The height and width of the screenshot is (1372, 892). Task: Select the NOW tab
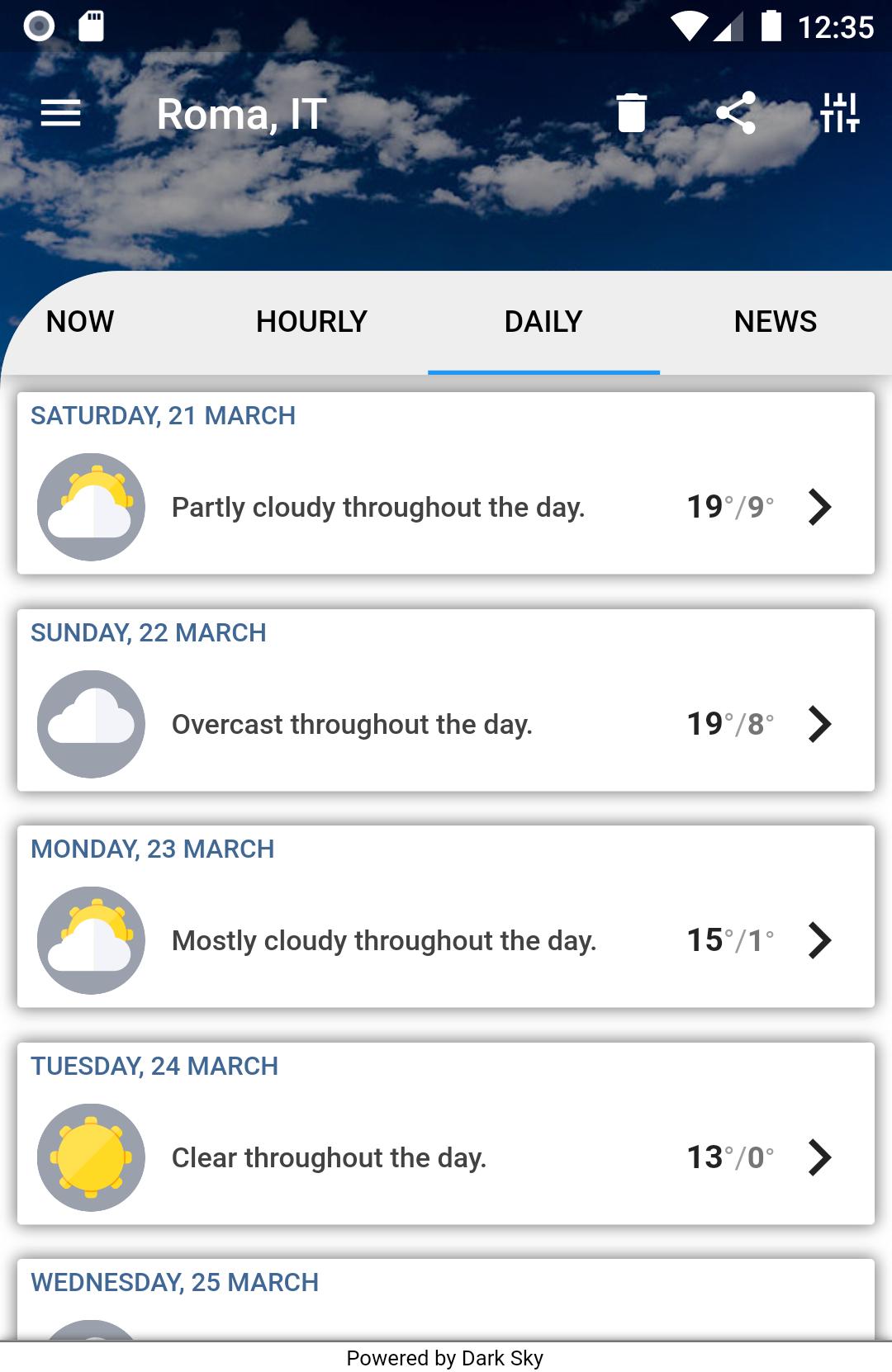(x=79, y=321)
